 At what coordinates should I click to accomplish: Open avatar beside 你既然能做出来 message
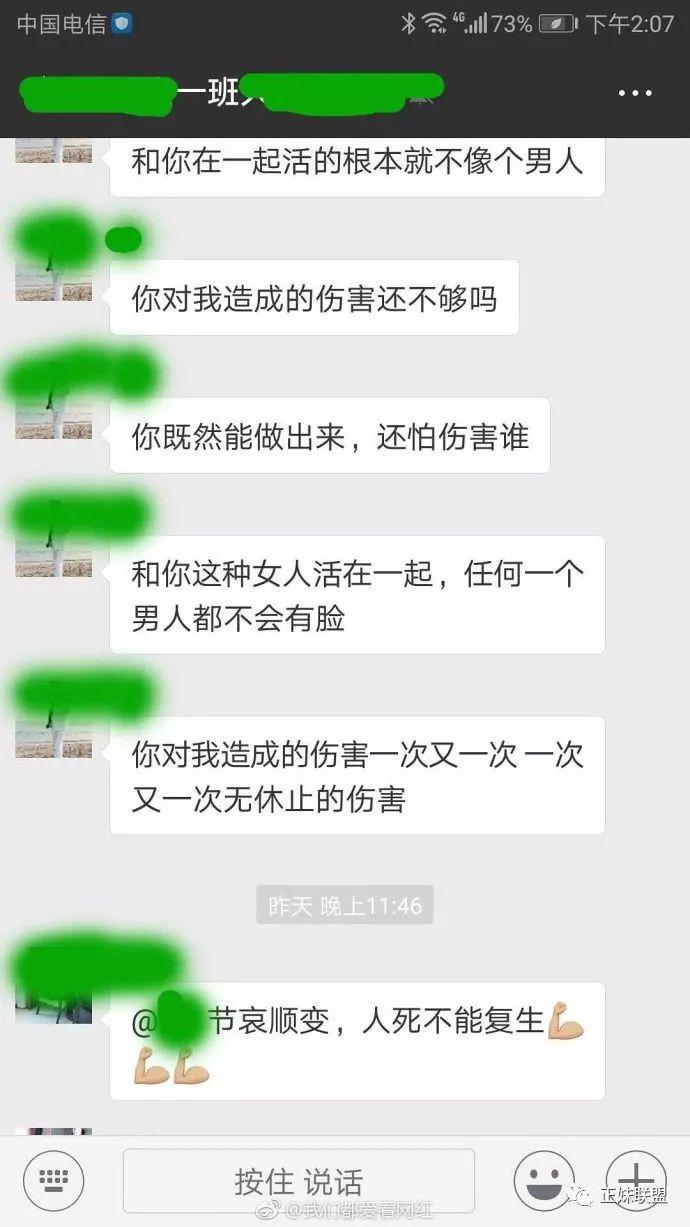pos(54,401)
